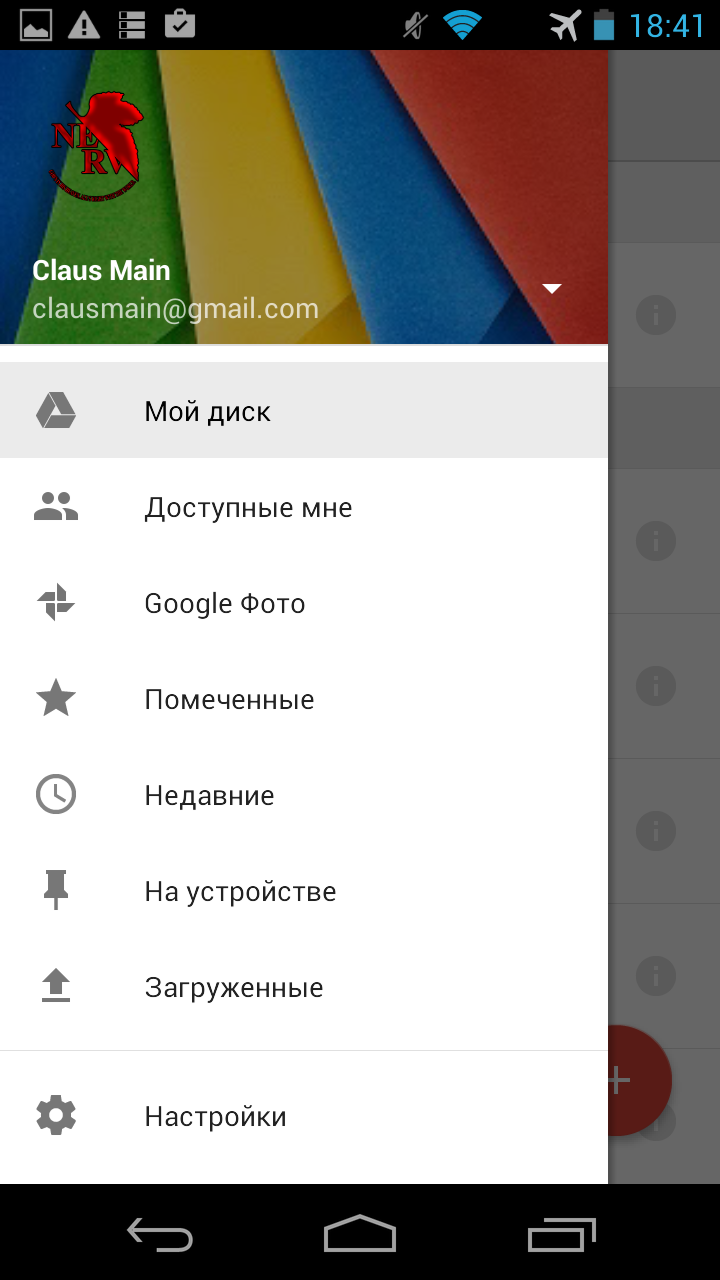Open Google Фото
Viewport: 720px width, 1280px height.
[x=304, y=604]
